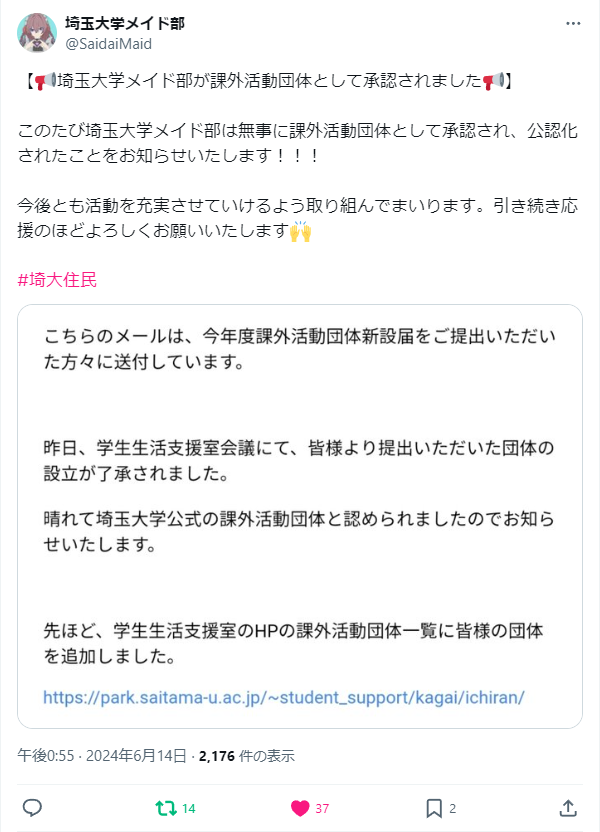Image resolution: width=600 pixels, height=832 pixels.
Task: Open the 埼玉大学メイド部 profile avatar
Action: pyautogui.click(x=37, y=32)
